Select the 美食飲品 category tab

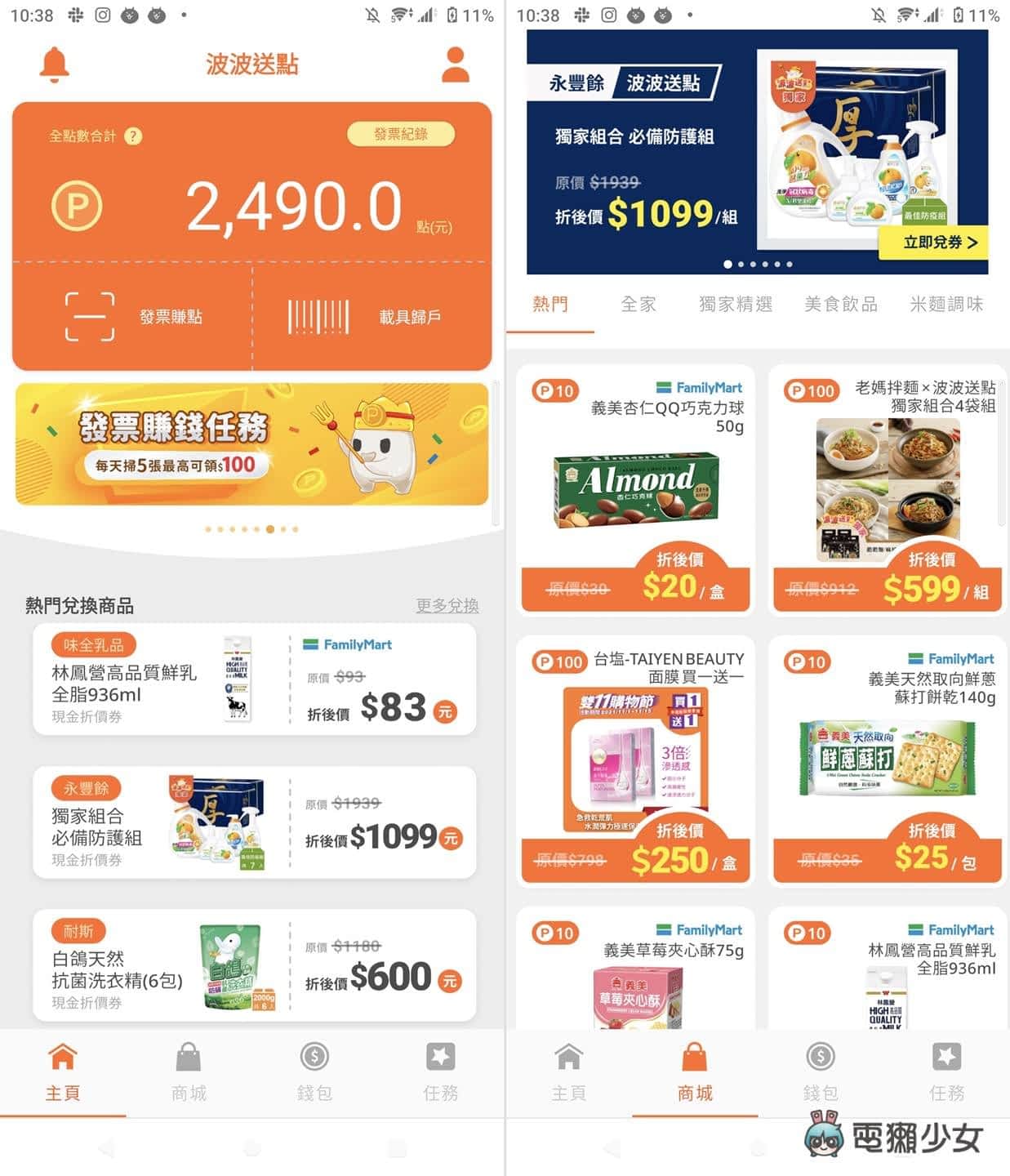[840, 305]
